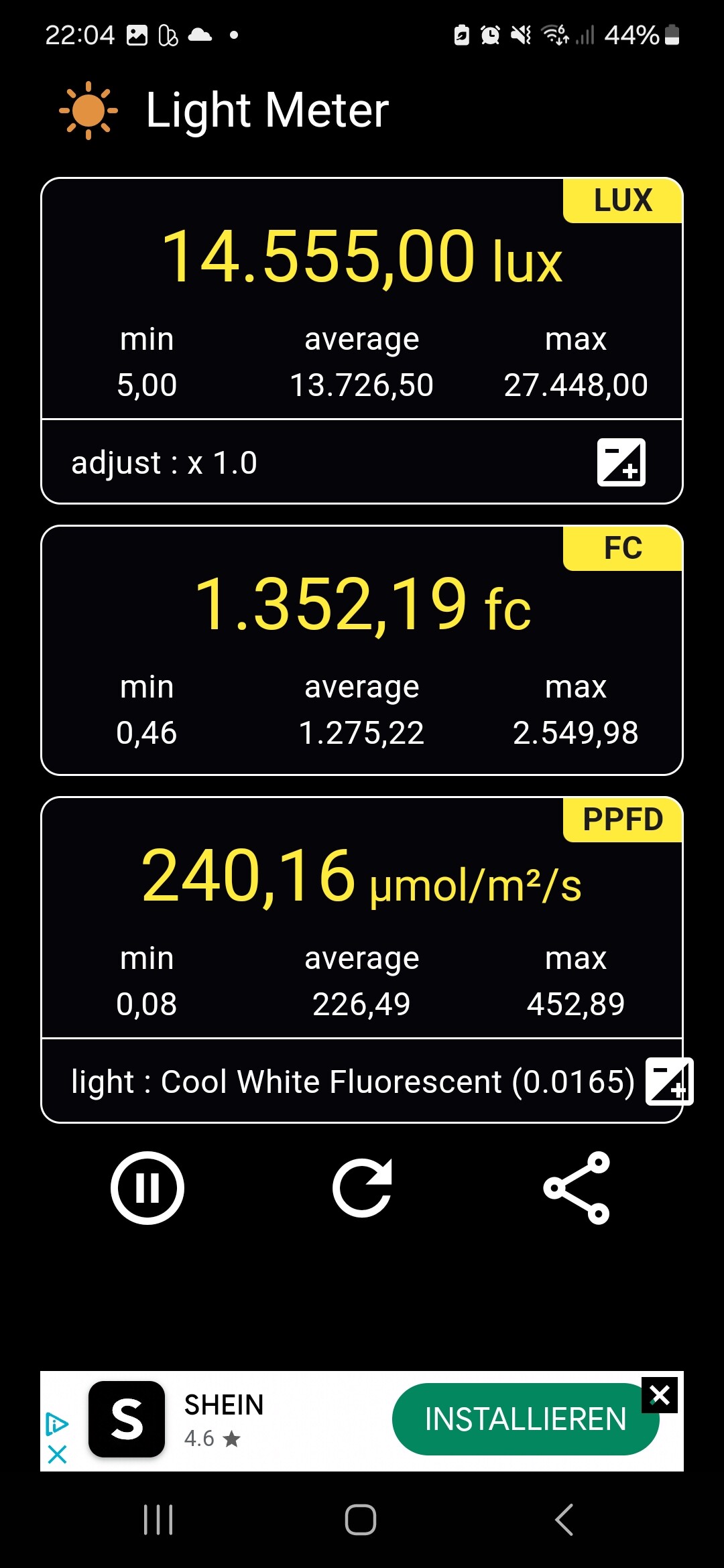Go back with the system back button
Image resolution: width=724 pixels, height=1568 pixels.
click(564, 1520)
